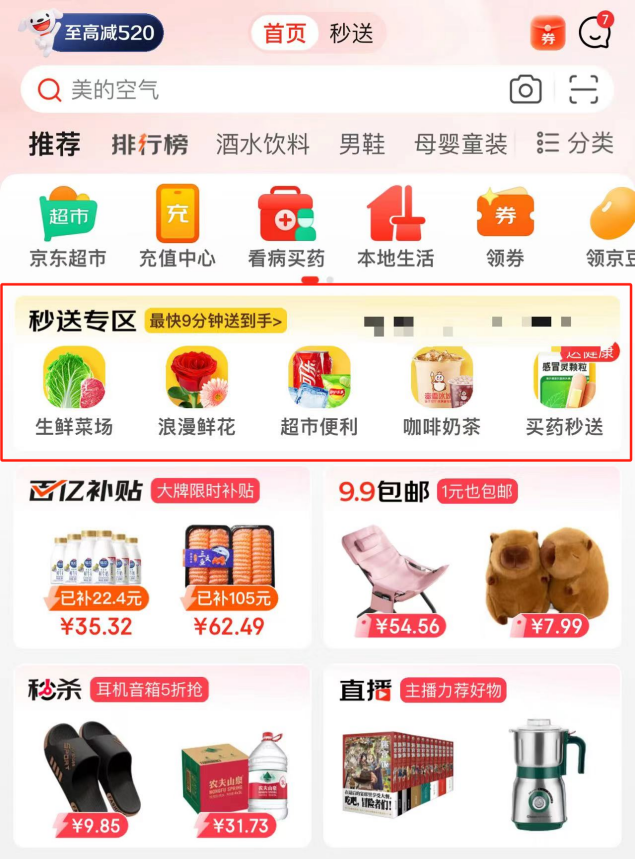
Task: Open 看病买药 shortcut
Action: point(286,226)
